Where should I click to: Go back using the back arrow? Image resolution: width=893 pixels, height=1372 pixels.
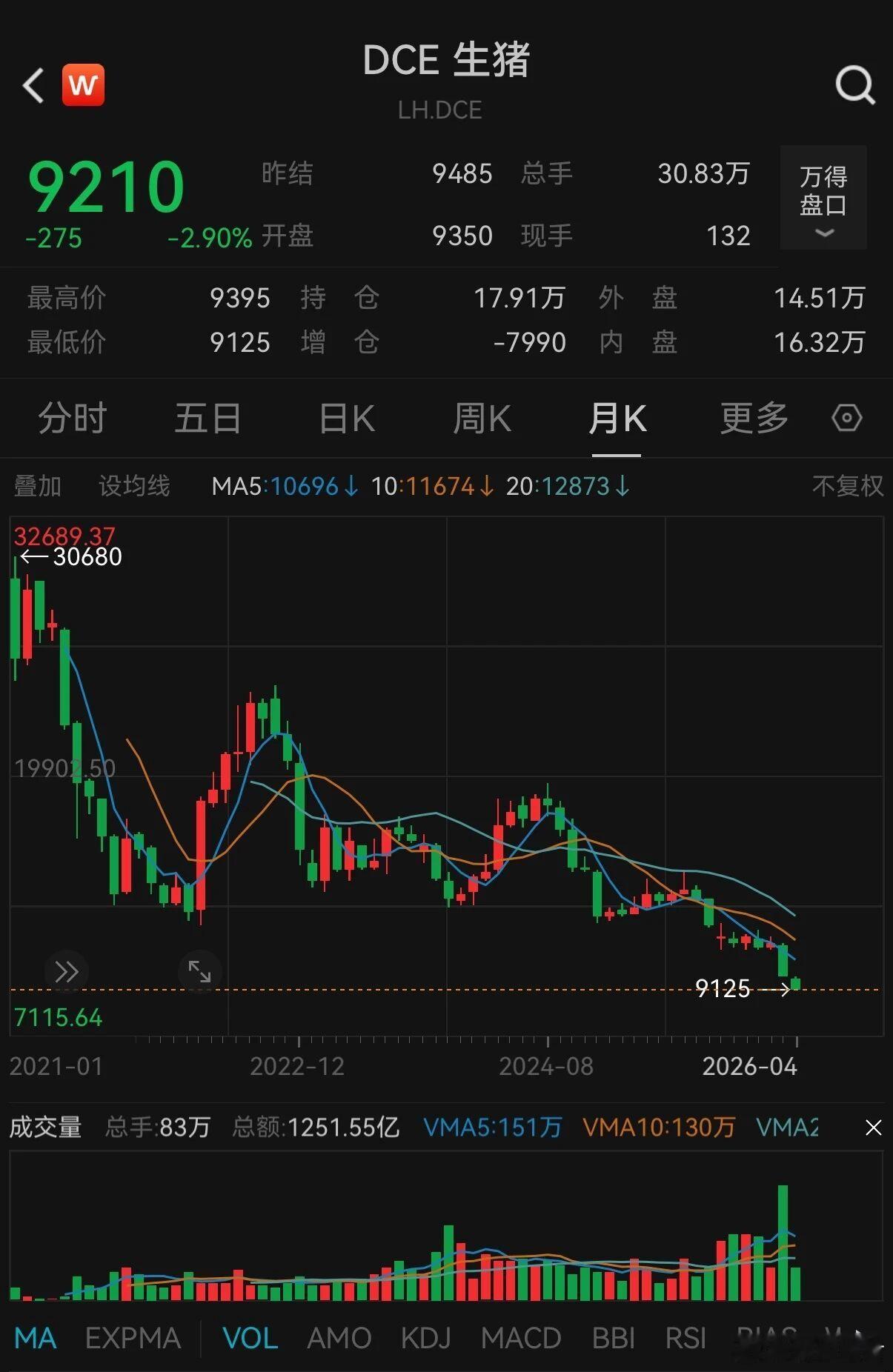click(33, 85)
